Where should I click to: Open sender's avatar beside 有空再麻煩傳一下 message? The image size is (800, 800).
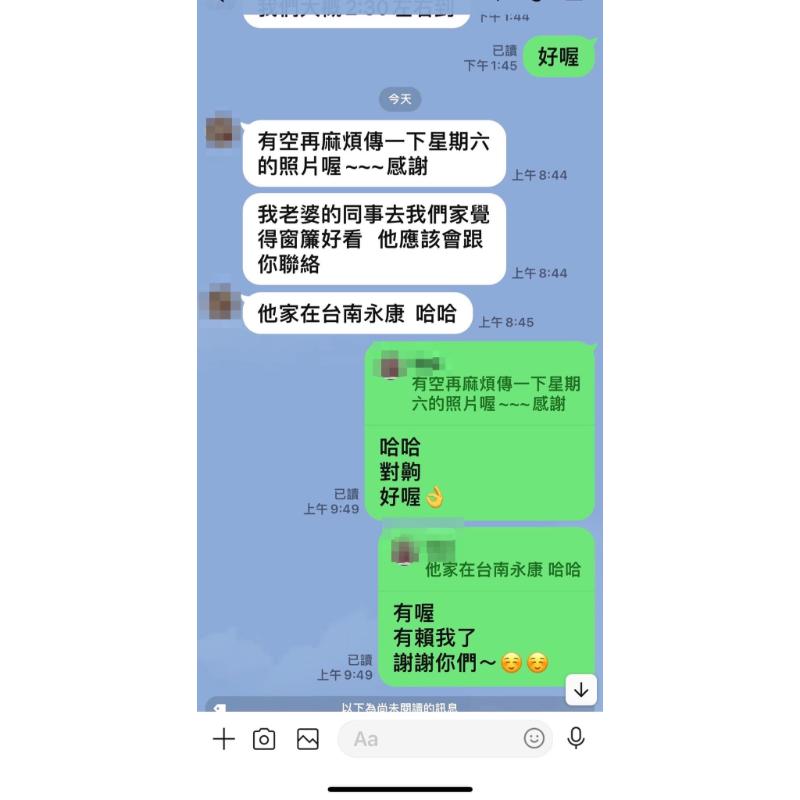(219, 133)
